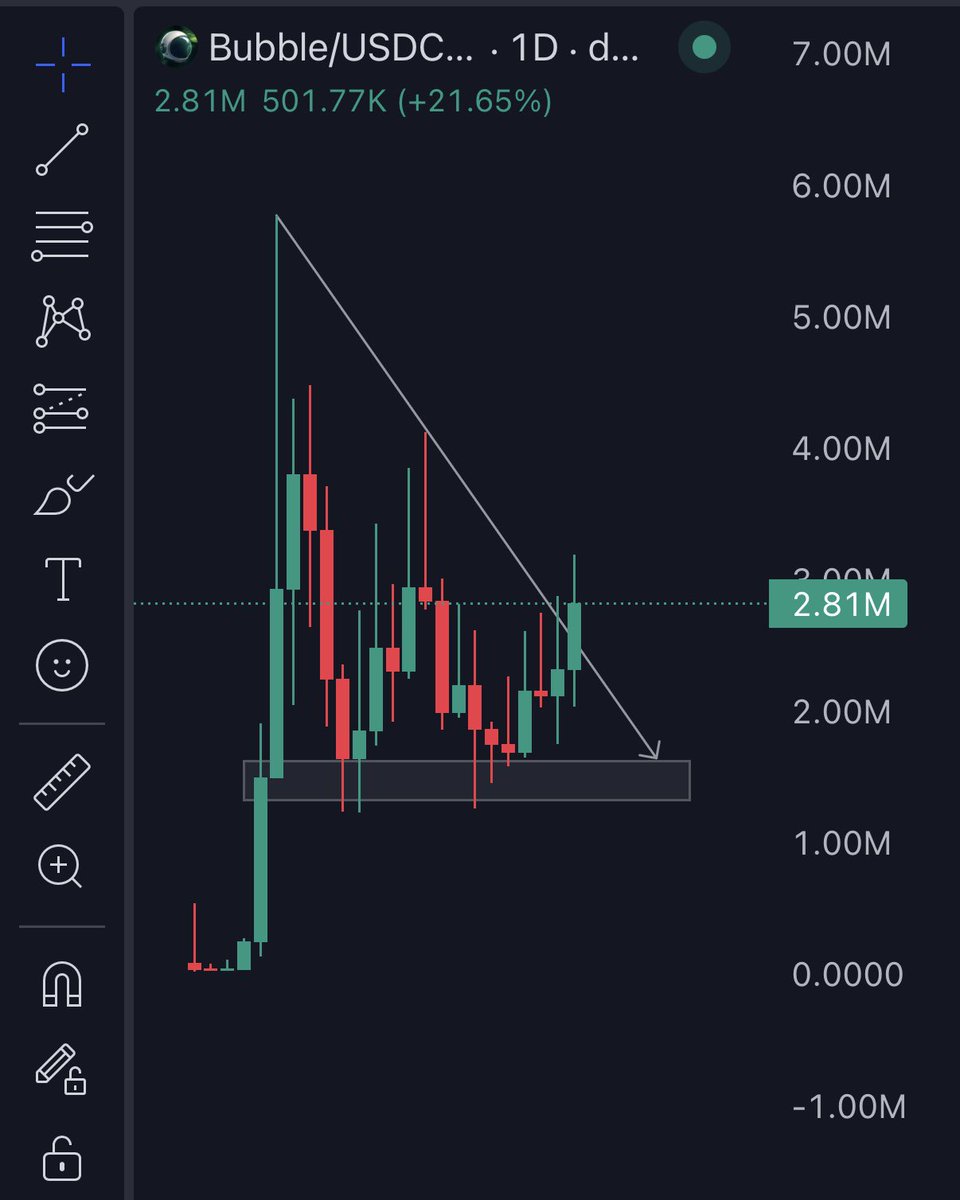Open the horizontal lines tool group

pos(62,237)
